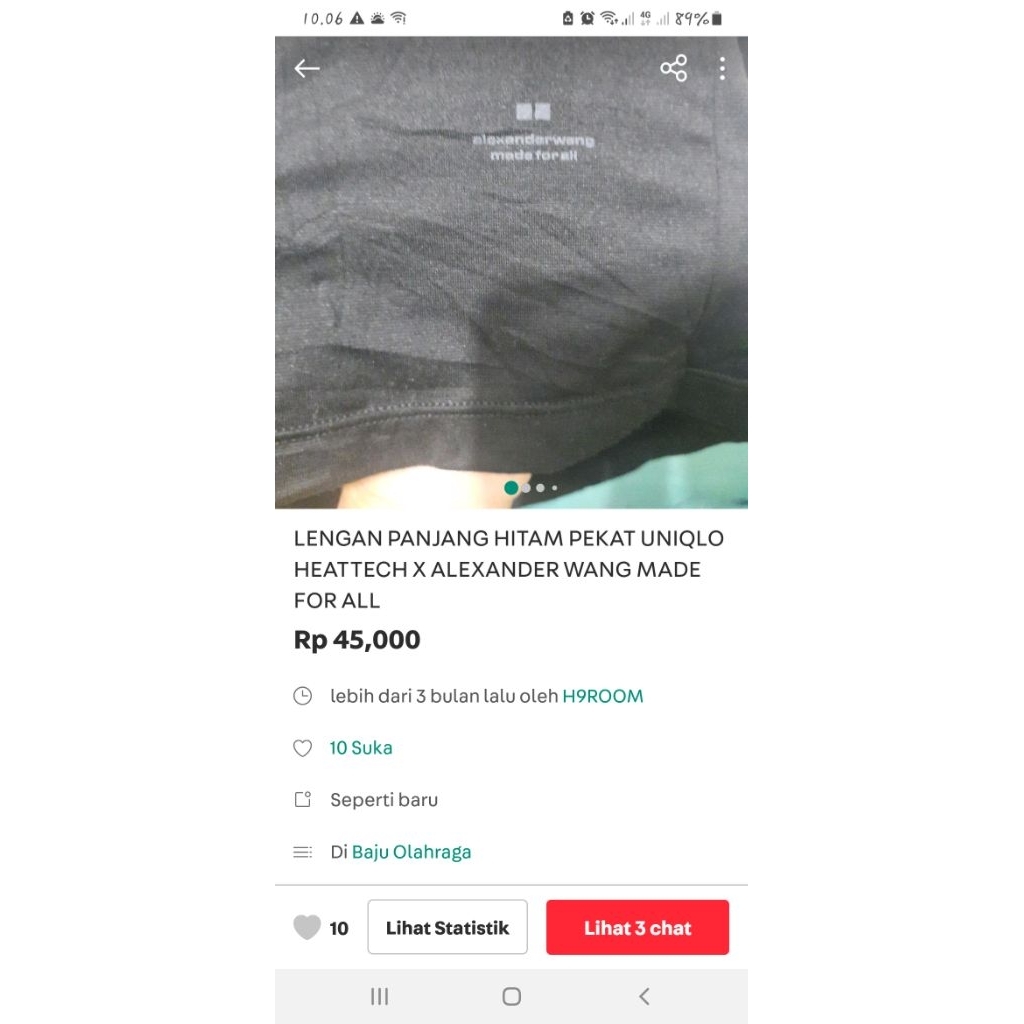Tap Lihat Statistik button

pyautogui.click(x=447, y=928)
